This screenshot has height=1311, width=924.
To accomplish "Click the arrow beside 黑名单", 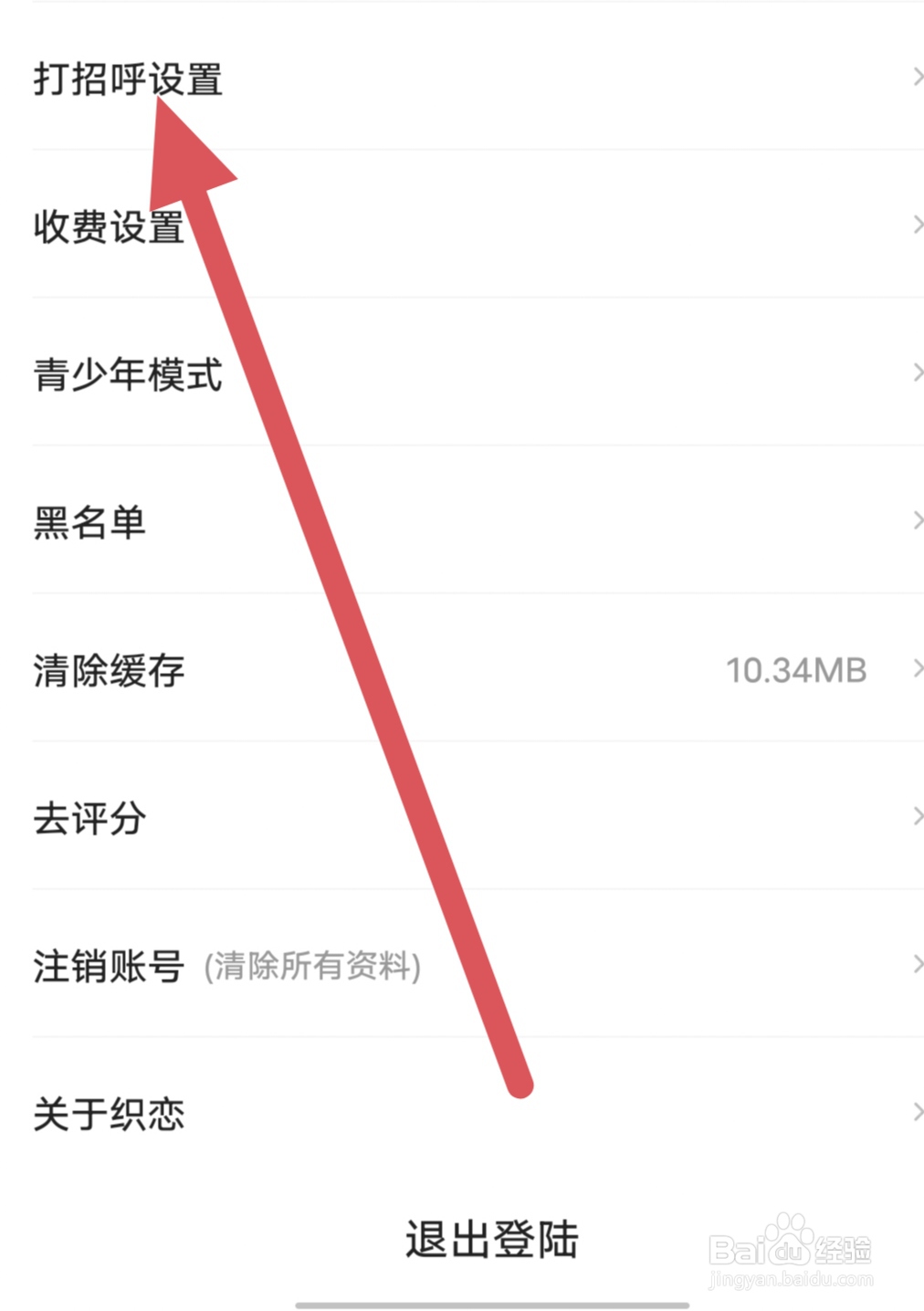I will point(916,520).
